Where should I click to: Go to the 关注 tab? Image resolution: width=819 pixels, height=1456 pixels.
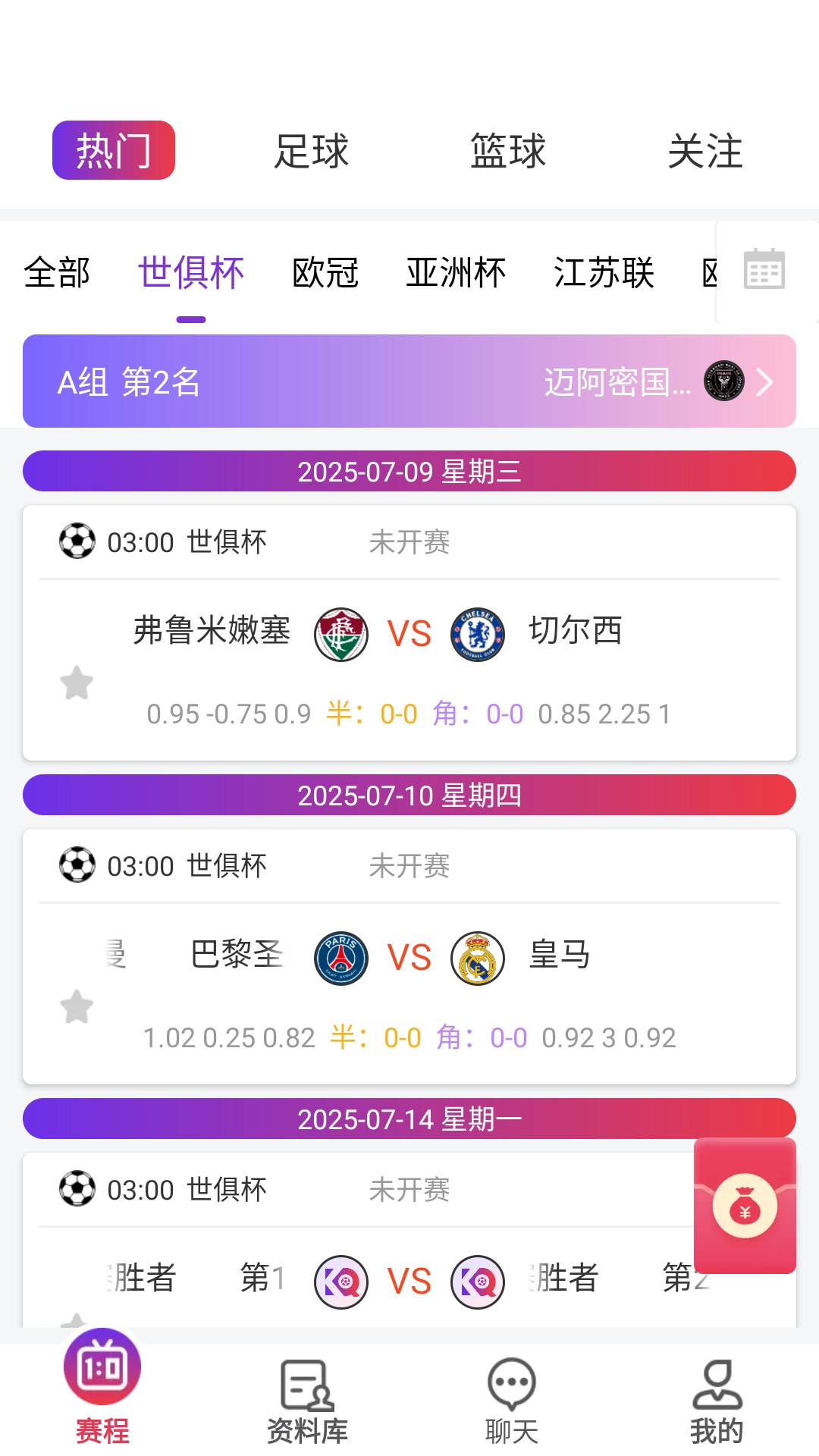tap(704, 151)
